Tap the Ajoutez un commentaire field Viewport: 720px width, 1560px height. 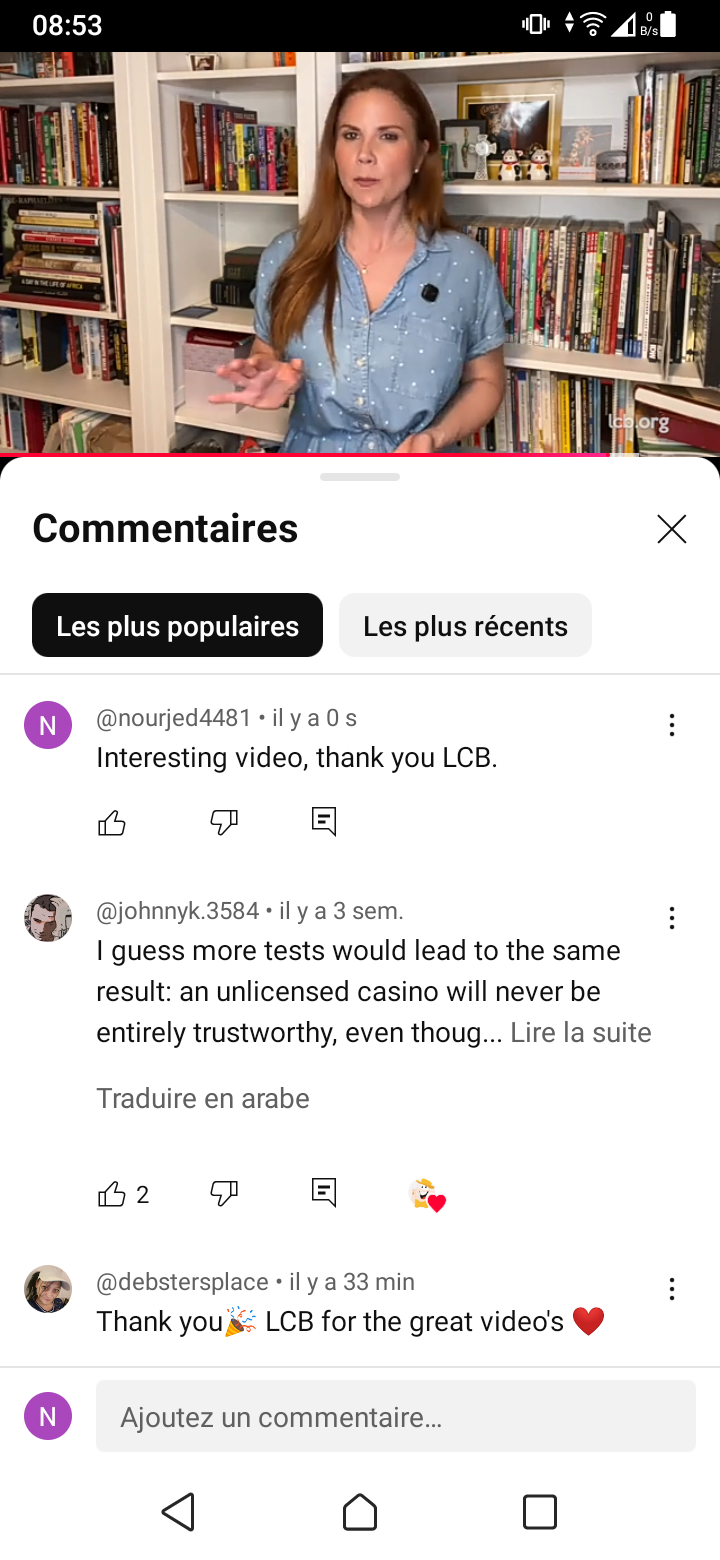click(x=395, y=1417)
